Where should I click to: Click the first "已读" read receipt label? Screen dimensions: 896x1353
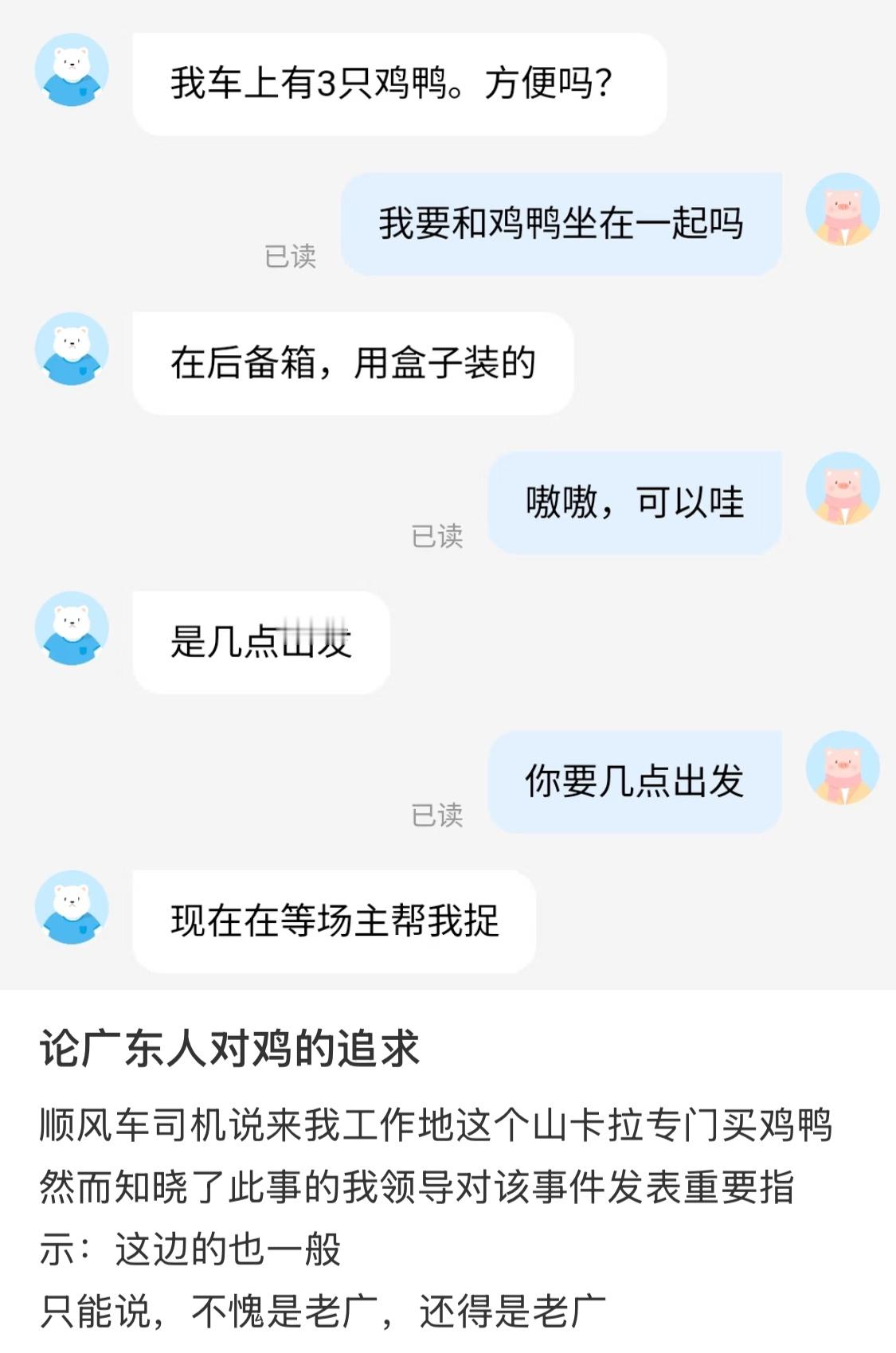tap(292, 255)
